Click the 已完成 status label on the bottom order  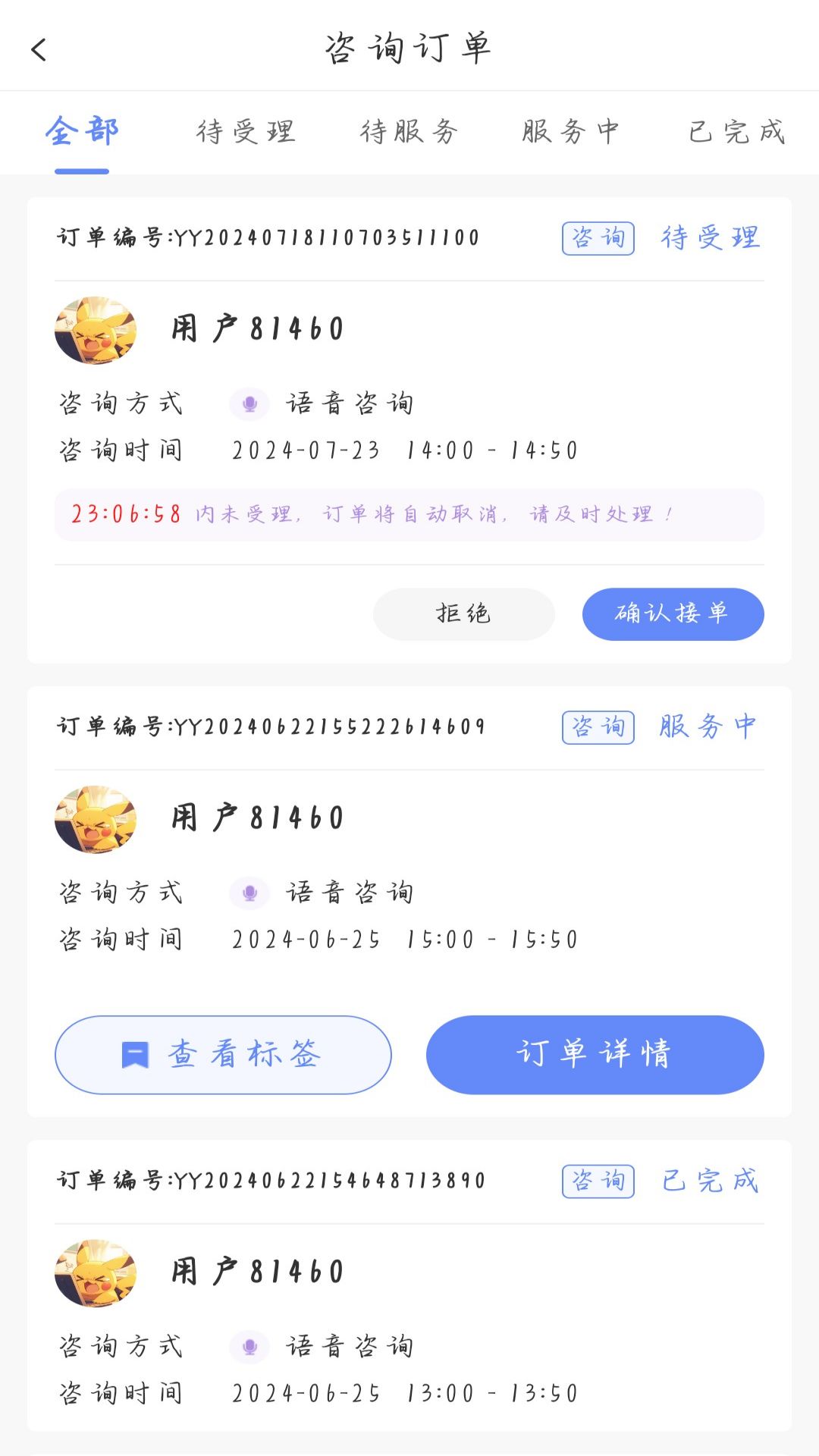pyautogui.click(x=708, y=1181)
